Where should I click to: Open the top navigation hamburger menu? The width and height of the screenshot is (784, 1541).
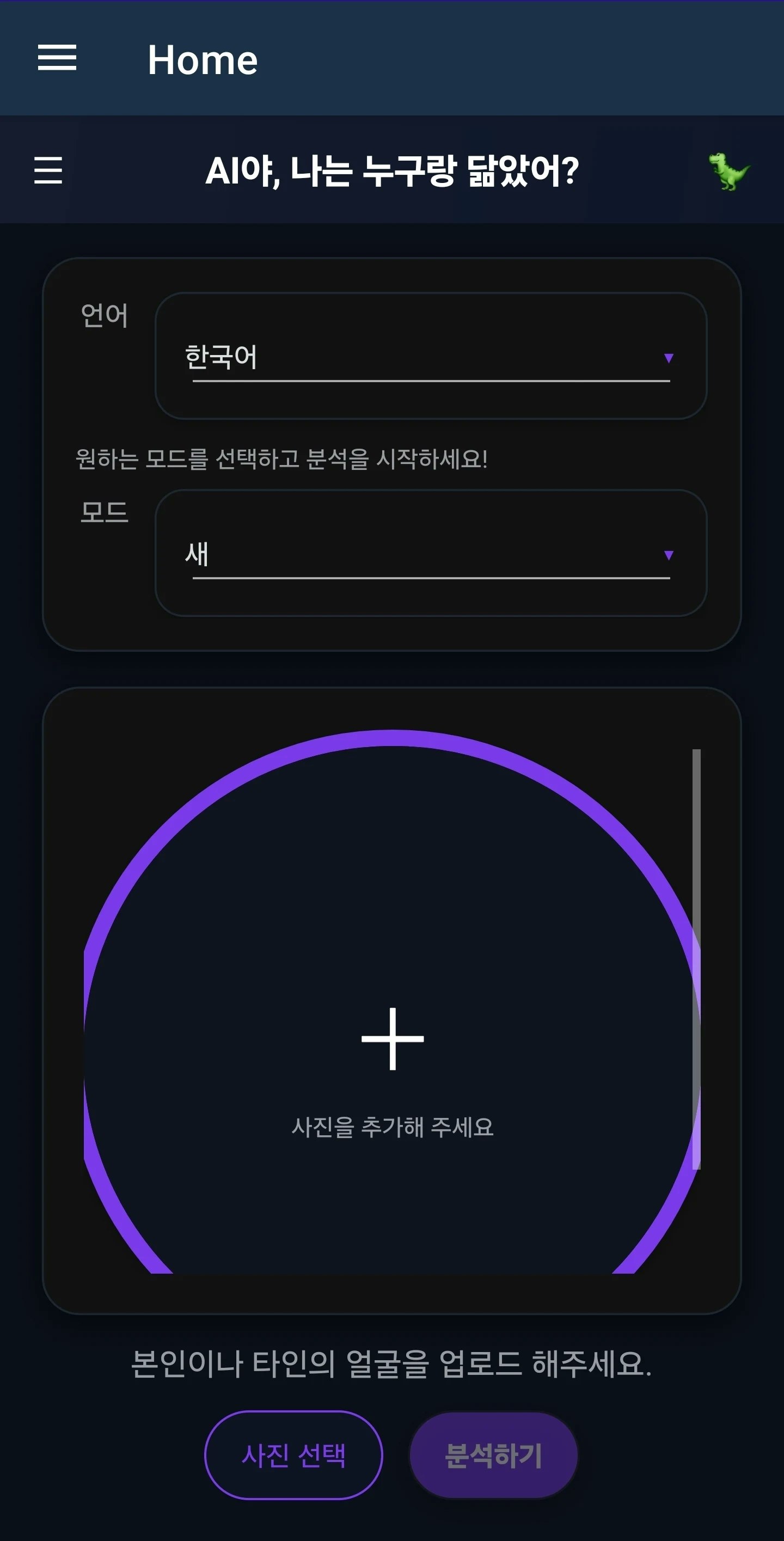point(57,58)
